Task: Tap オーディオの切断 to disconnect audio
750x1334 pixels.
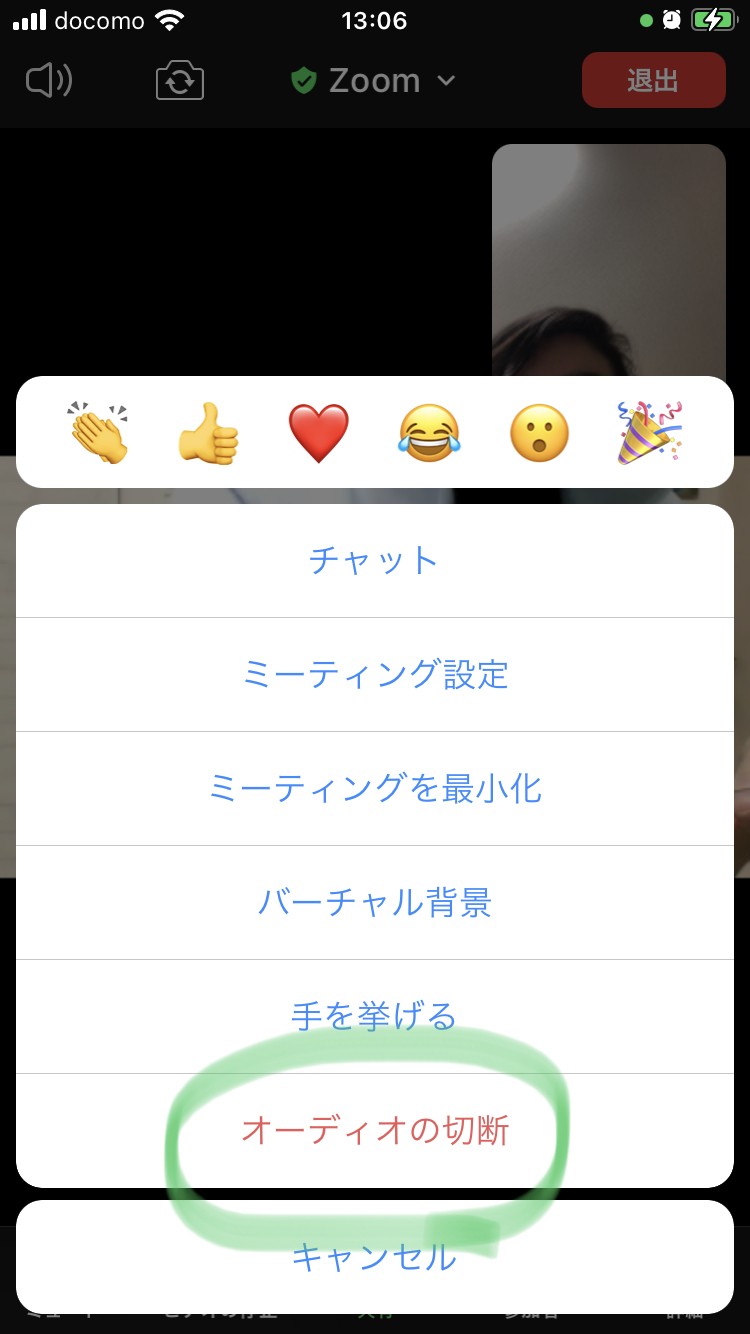Action: coord(375,1131)
